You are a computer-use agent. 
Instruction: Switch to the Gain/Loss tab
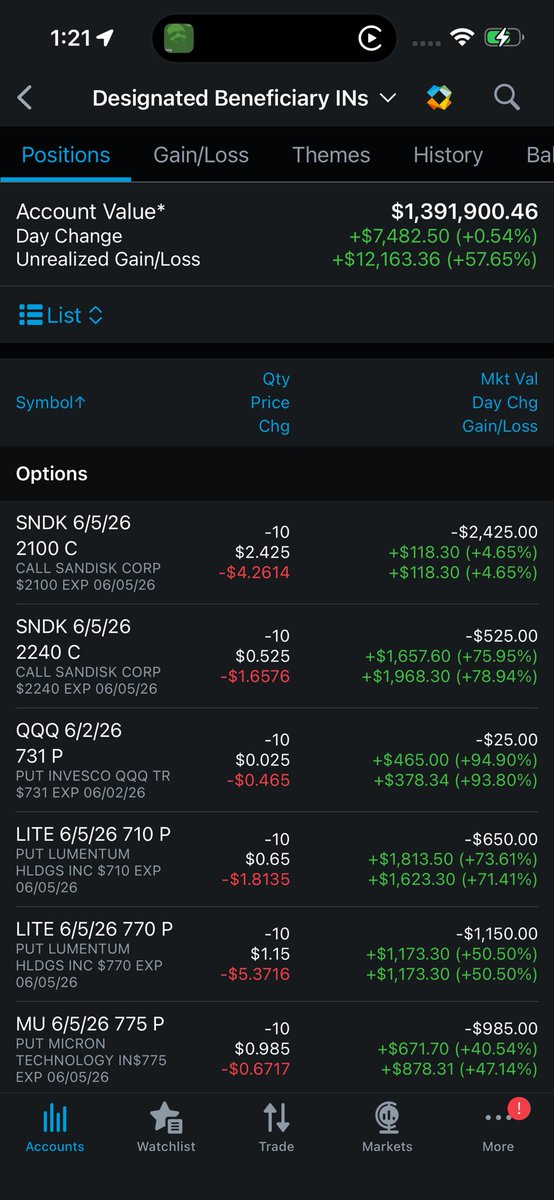[201, 155]
